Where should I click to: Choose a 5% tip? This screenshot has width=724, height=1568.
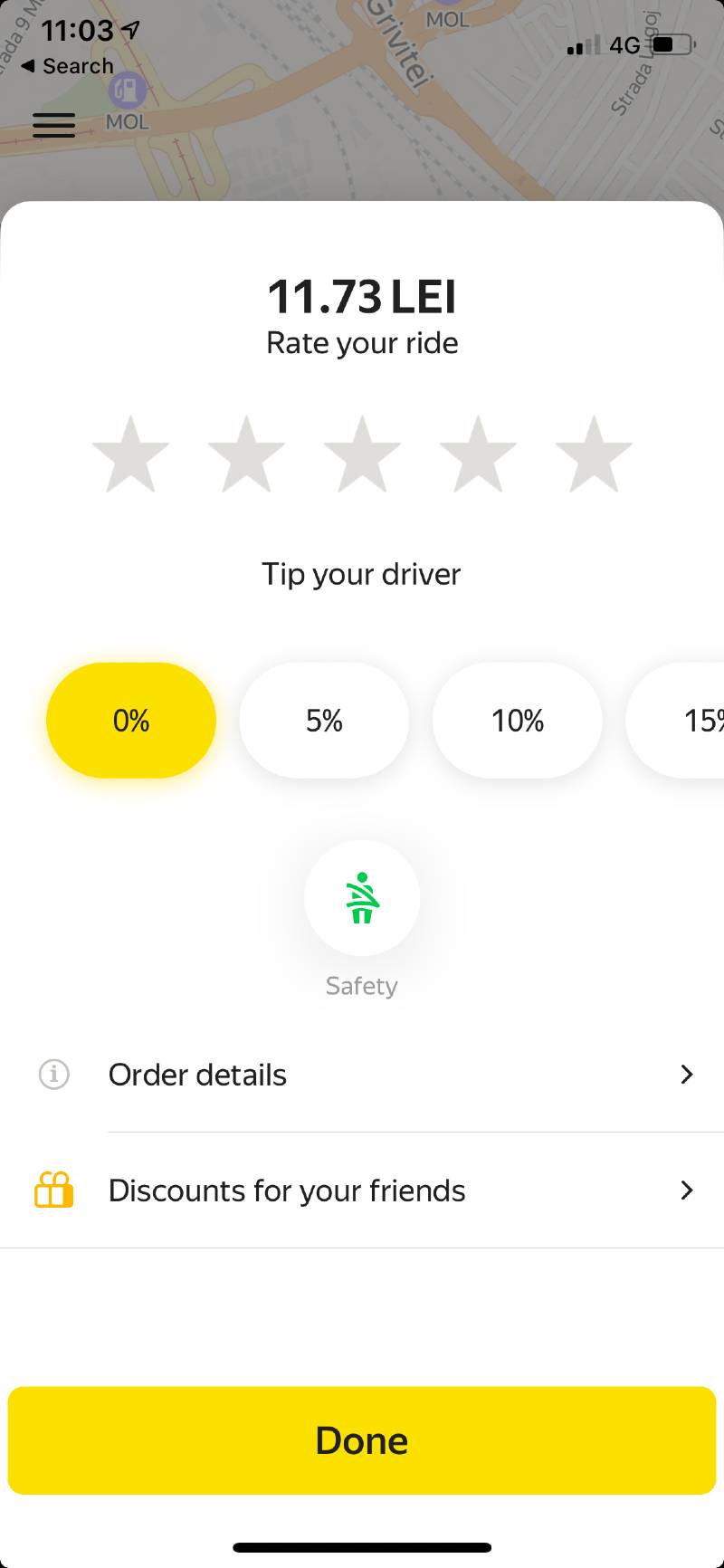(x=324, y=721)
